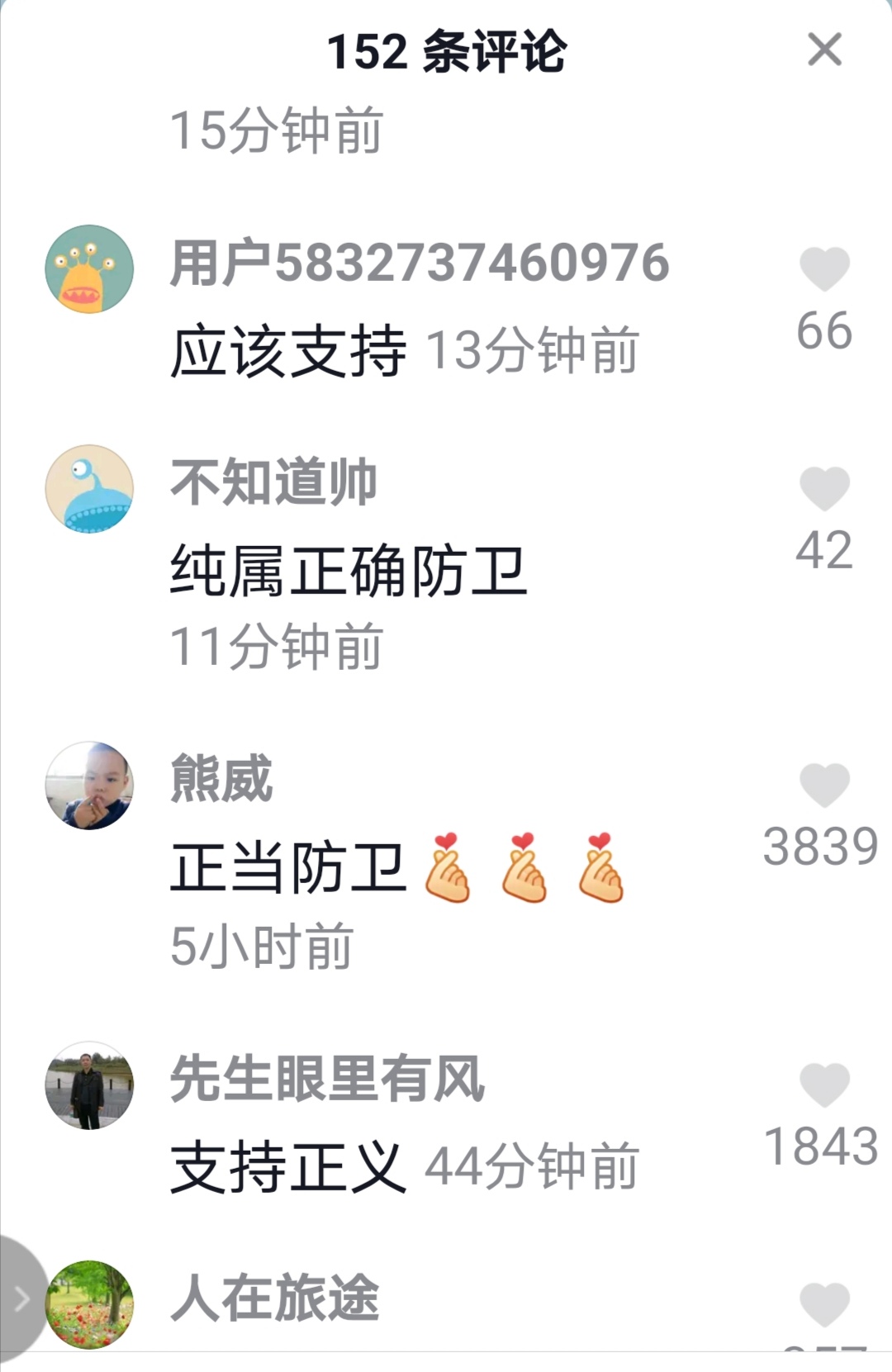Image resolution: width=892 pixels, height=1372 pixels.
Task: View 不知道帅's profile picture
Action: [x=89, y=489]
